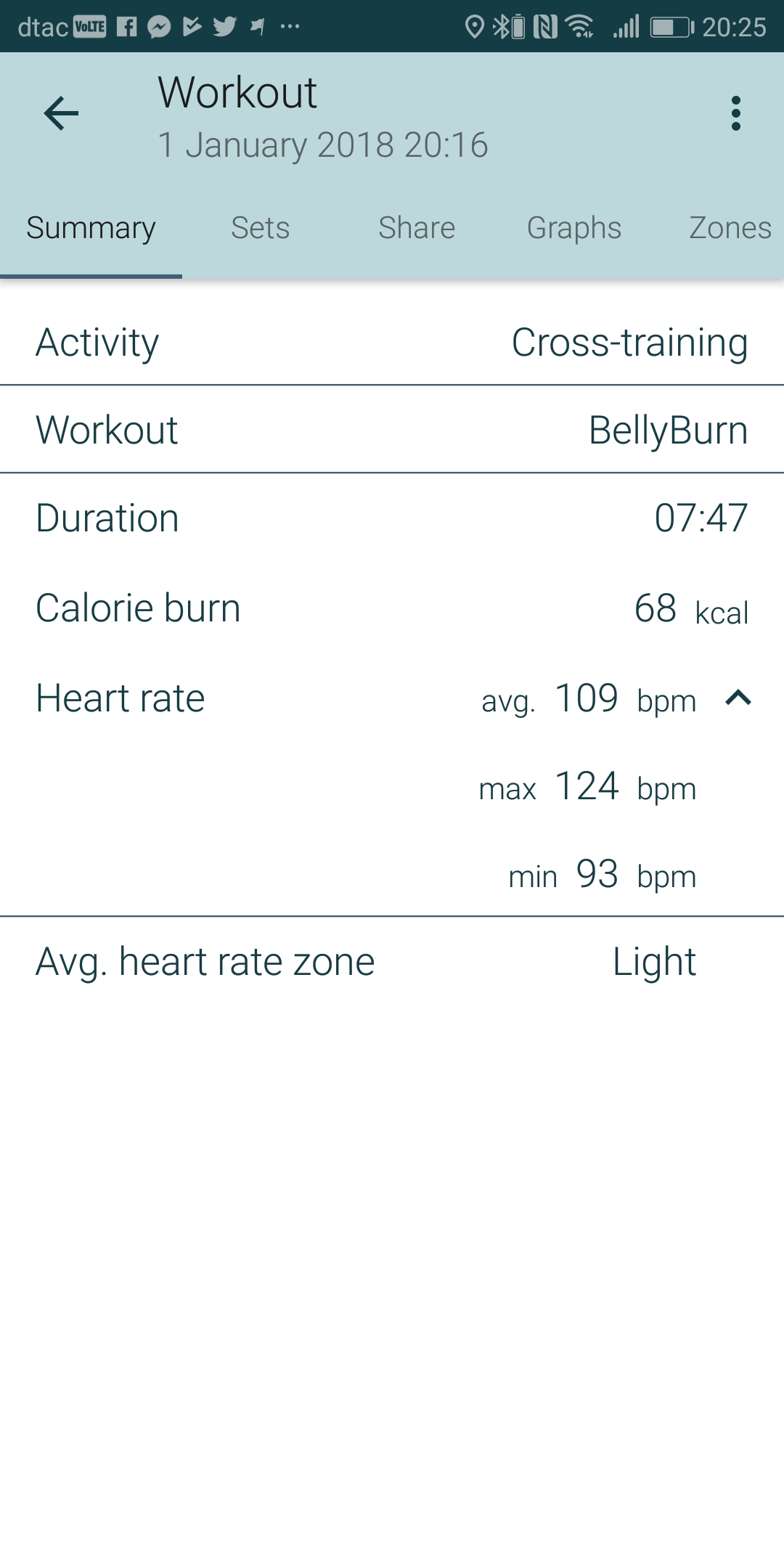784x1568 pixels.
Task: Open the Workout BellyBurn row
Action: 392,430
